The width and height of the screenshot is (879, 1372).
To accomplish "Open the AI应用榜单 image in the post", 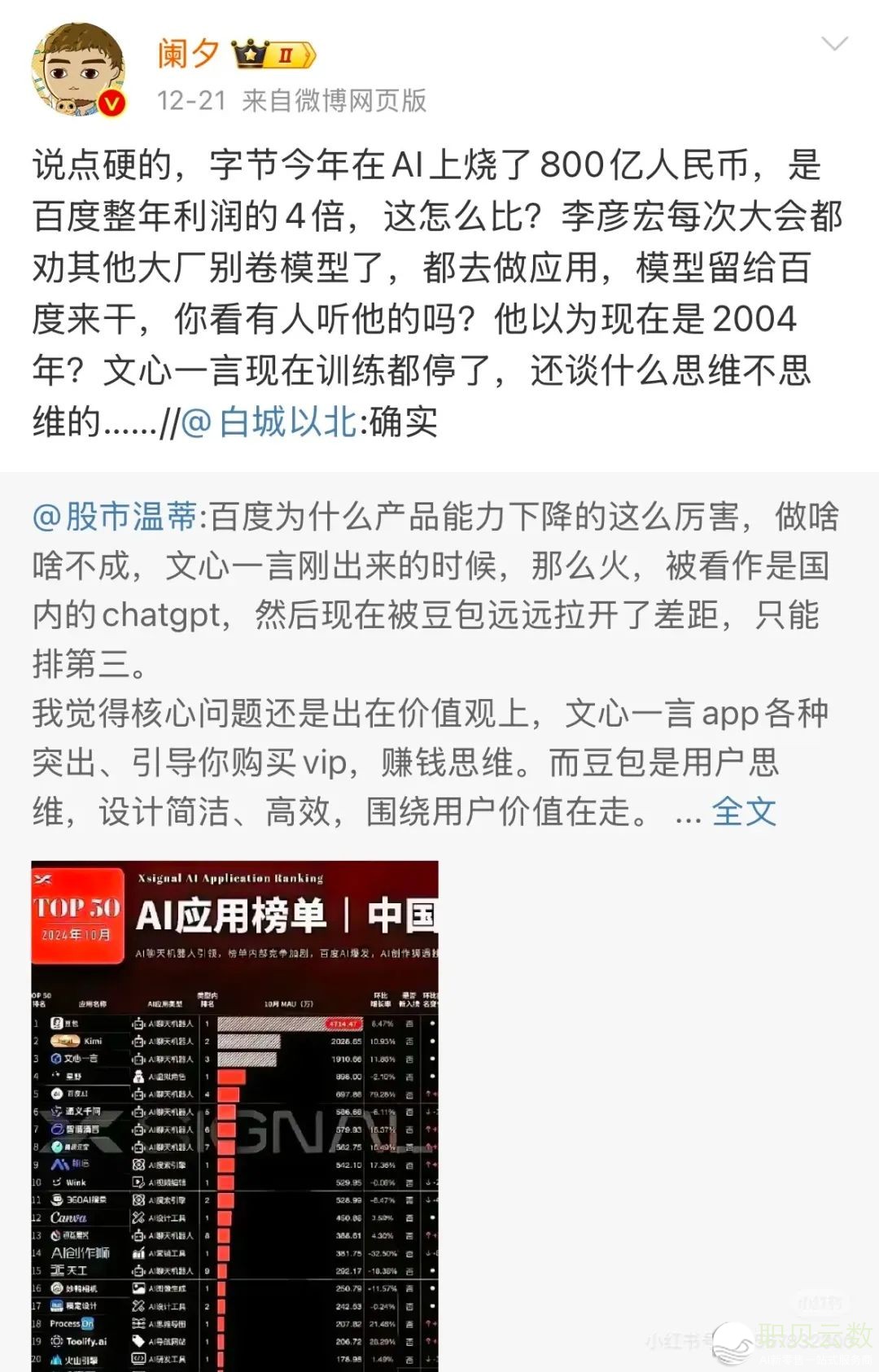I will [x=234, y=1115].
